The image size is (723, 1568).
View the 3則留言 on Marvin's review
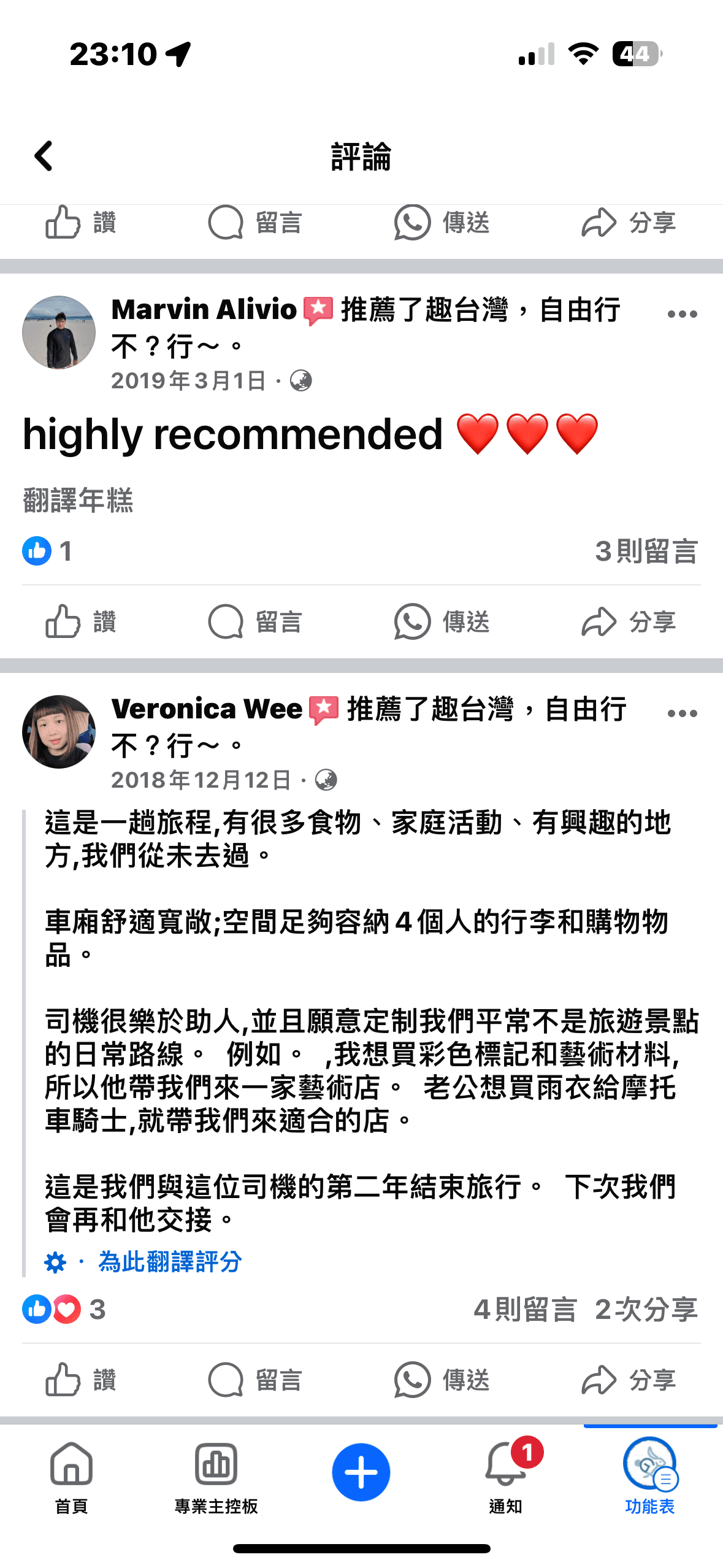click(646, 551)
